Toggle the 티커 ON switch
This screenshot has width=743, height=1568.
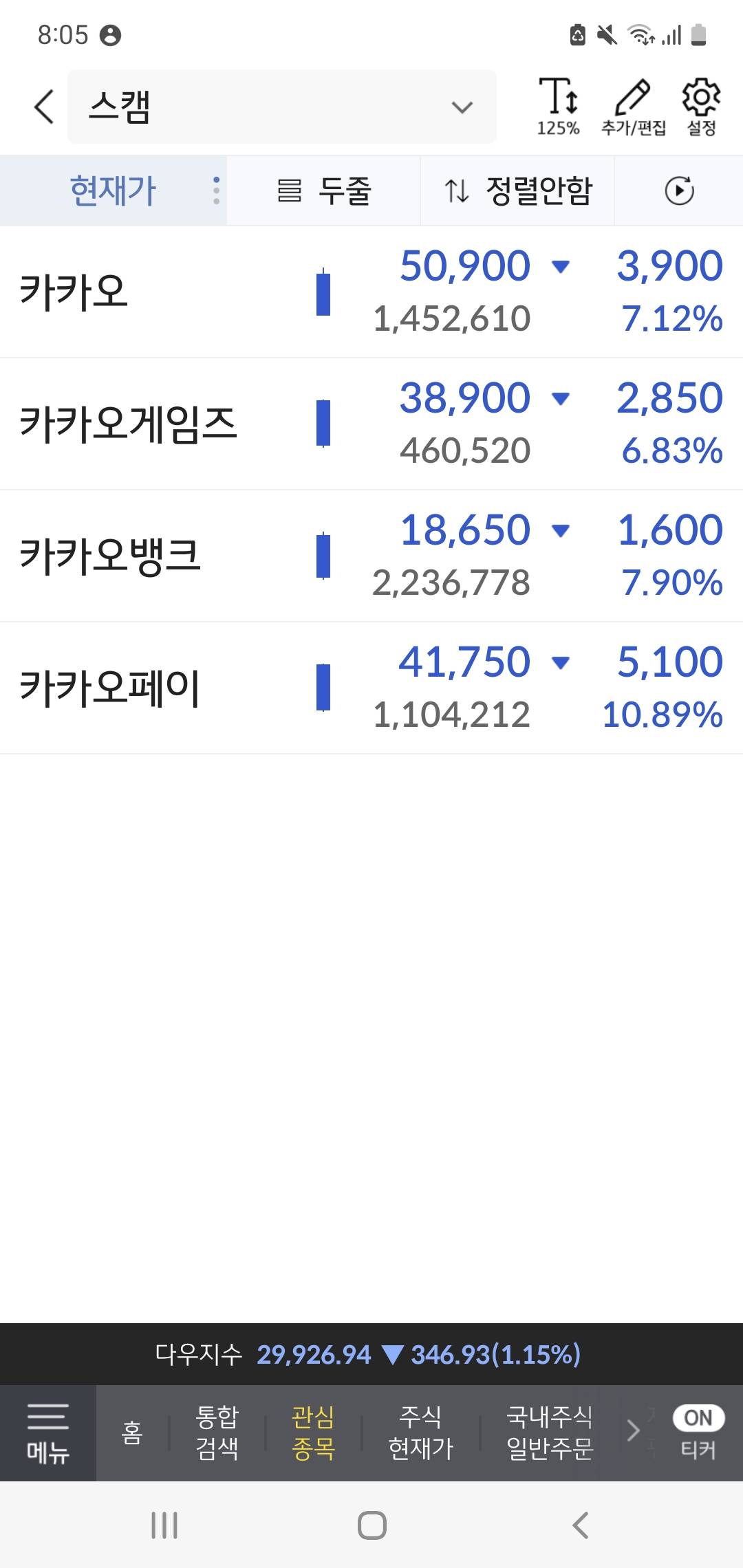(x=698, y=1419)
